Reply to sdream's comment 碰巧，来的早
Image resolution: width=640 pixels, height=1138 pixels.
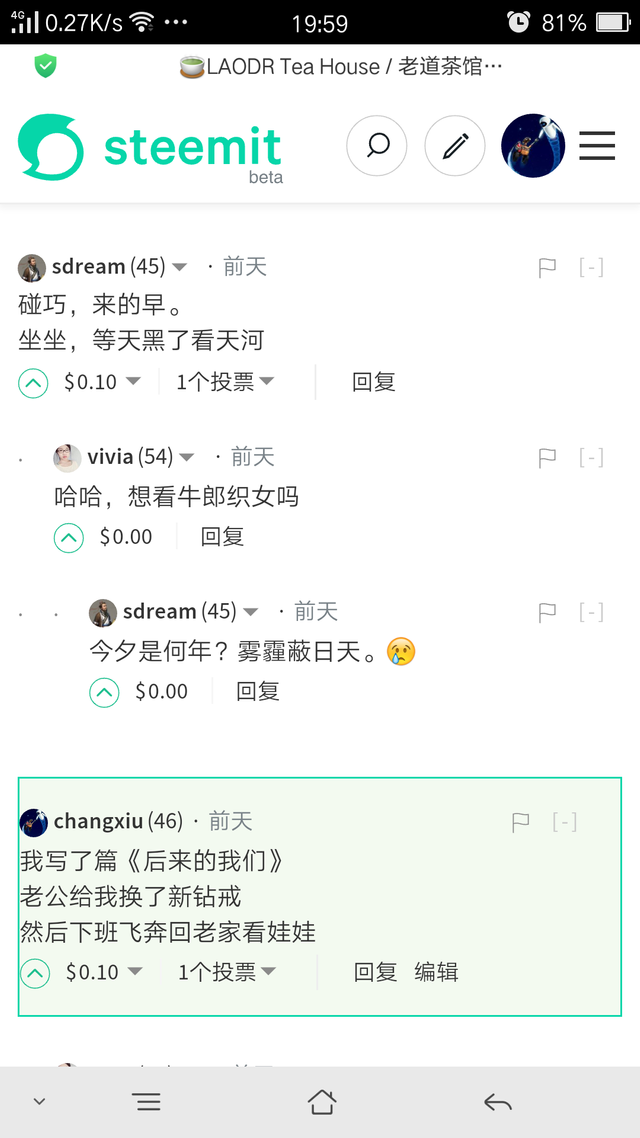tap(374, 382)
